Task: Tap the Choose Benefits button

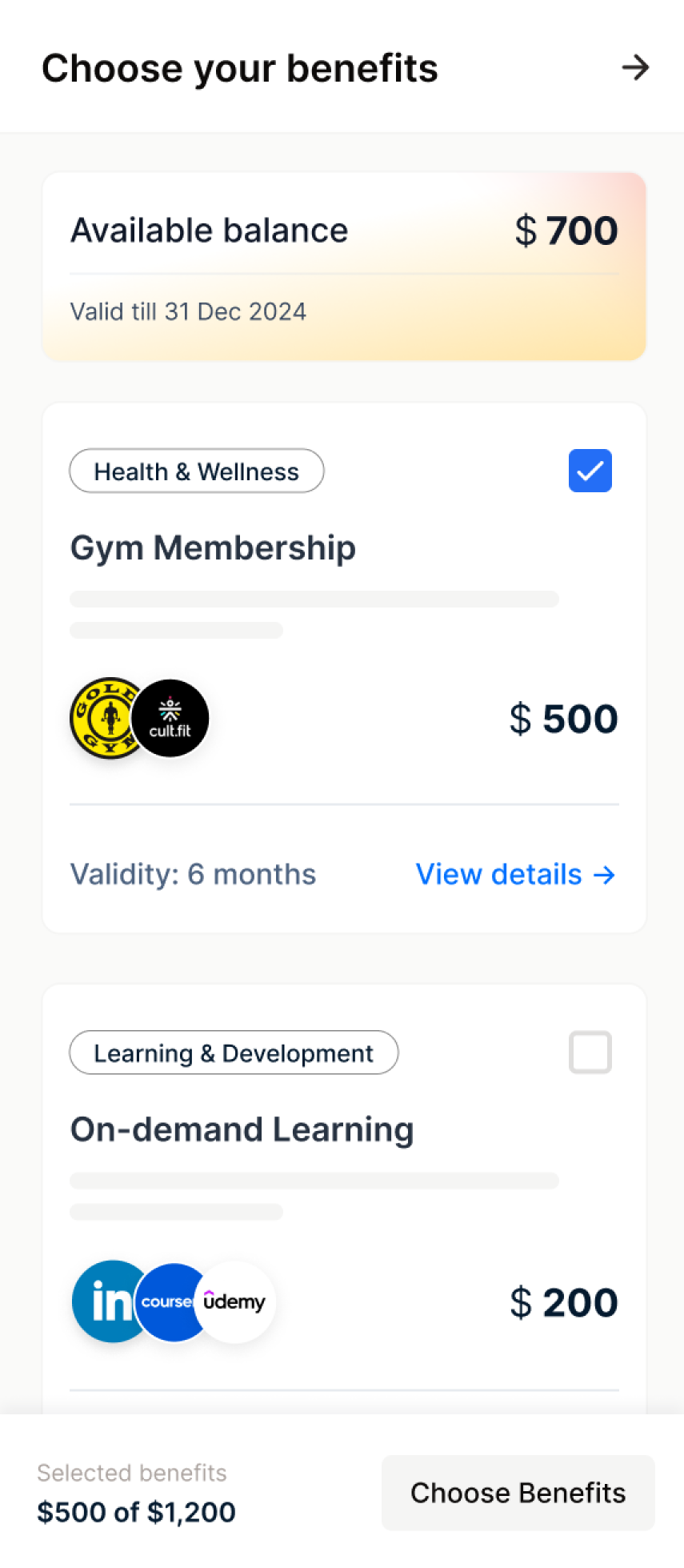Action: coord(518,1493)
